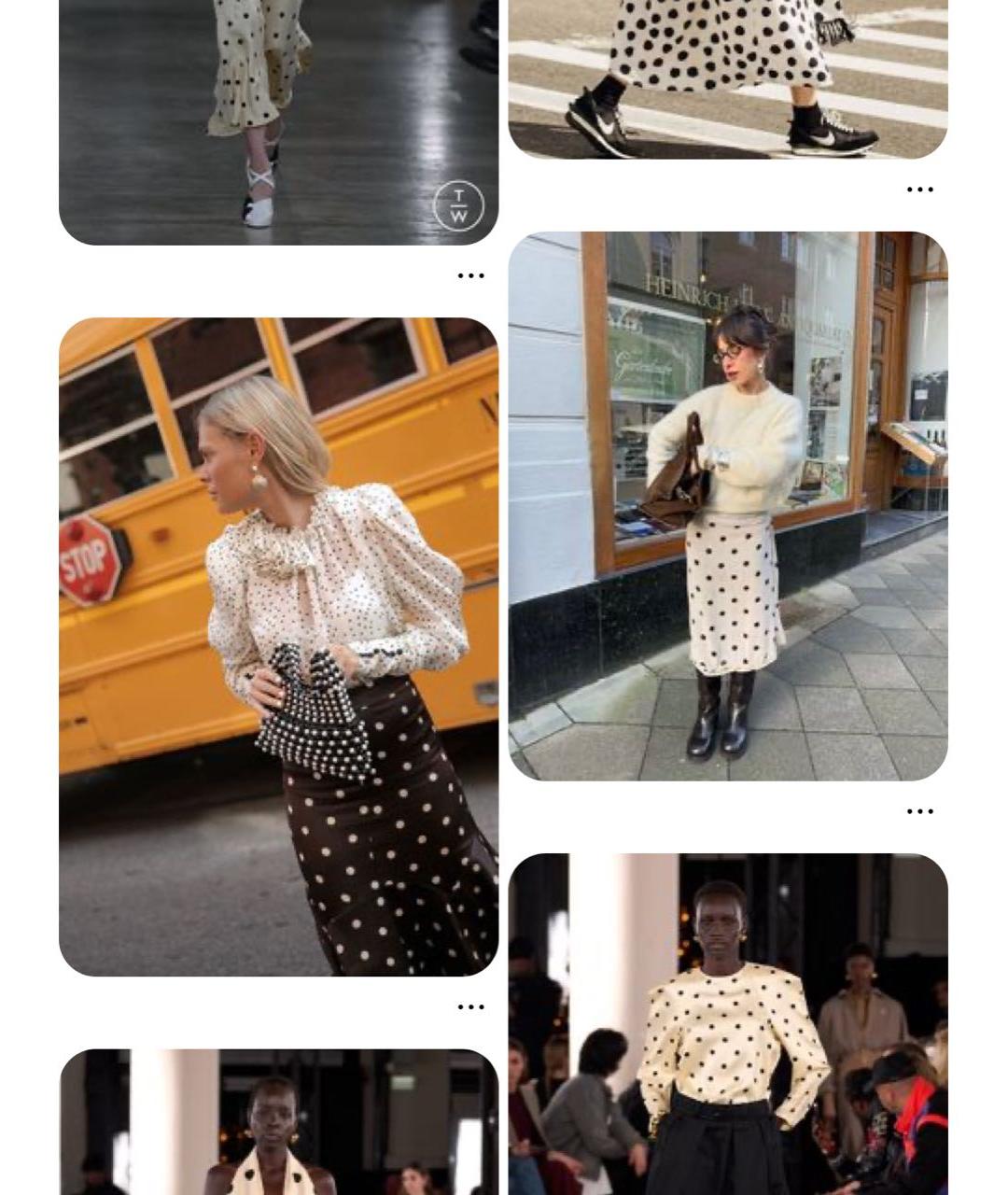Open more options under school bus pin
The width and height of the screenshot is (1008, 1195).
click(470, 1007)
